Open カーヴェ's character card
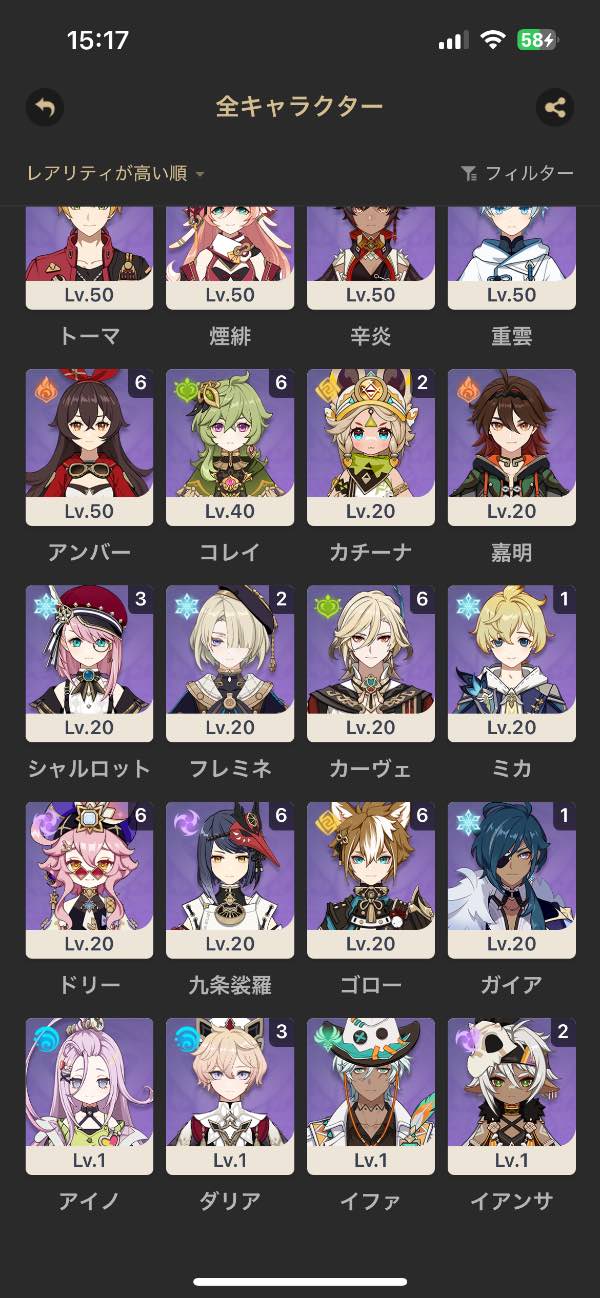 pos(371,663)
